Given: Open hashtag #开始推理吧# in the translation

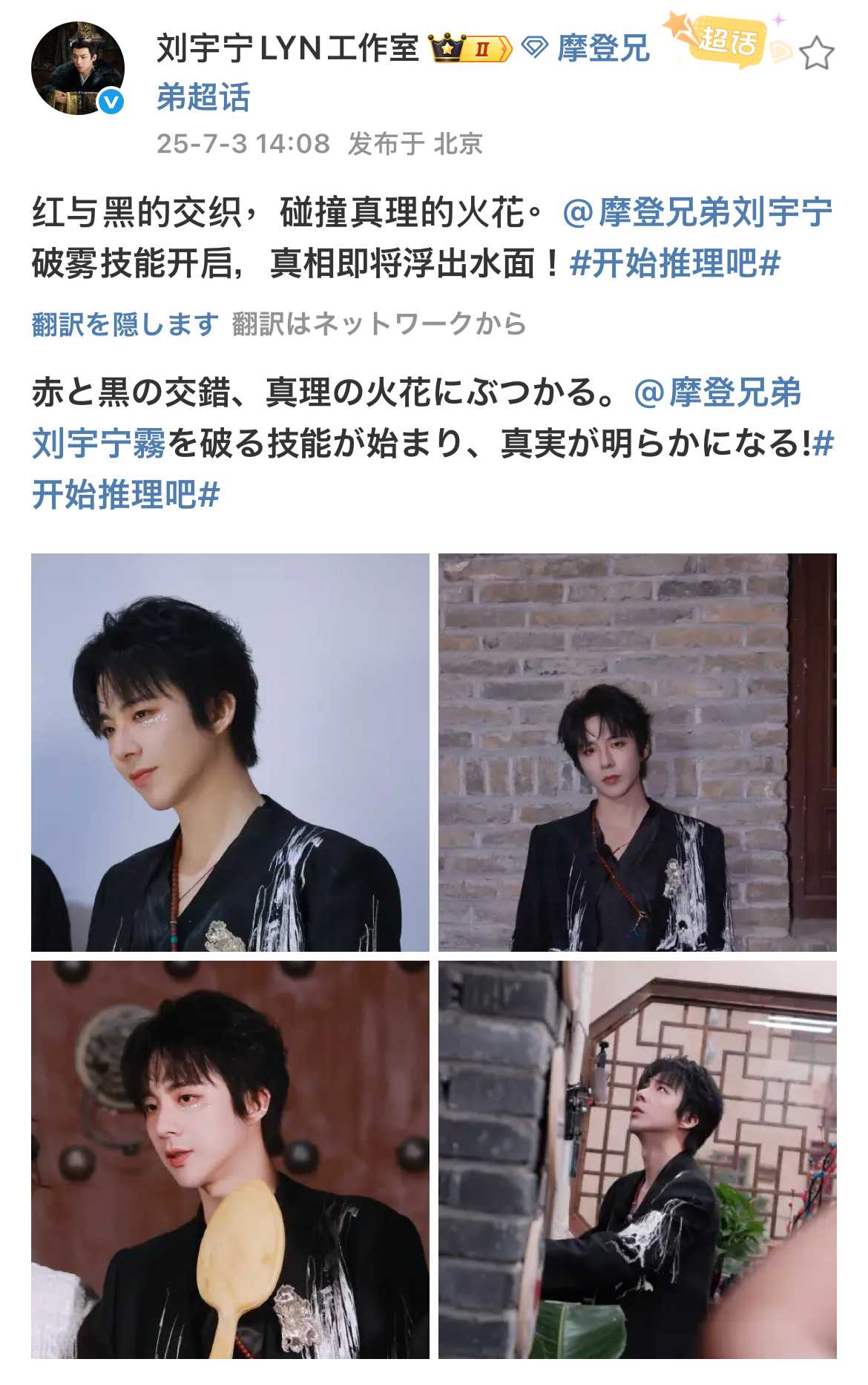Looking at the screenshot, I should [x=126, y=494].
